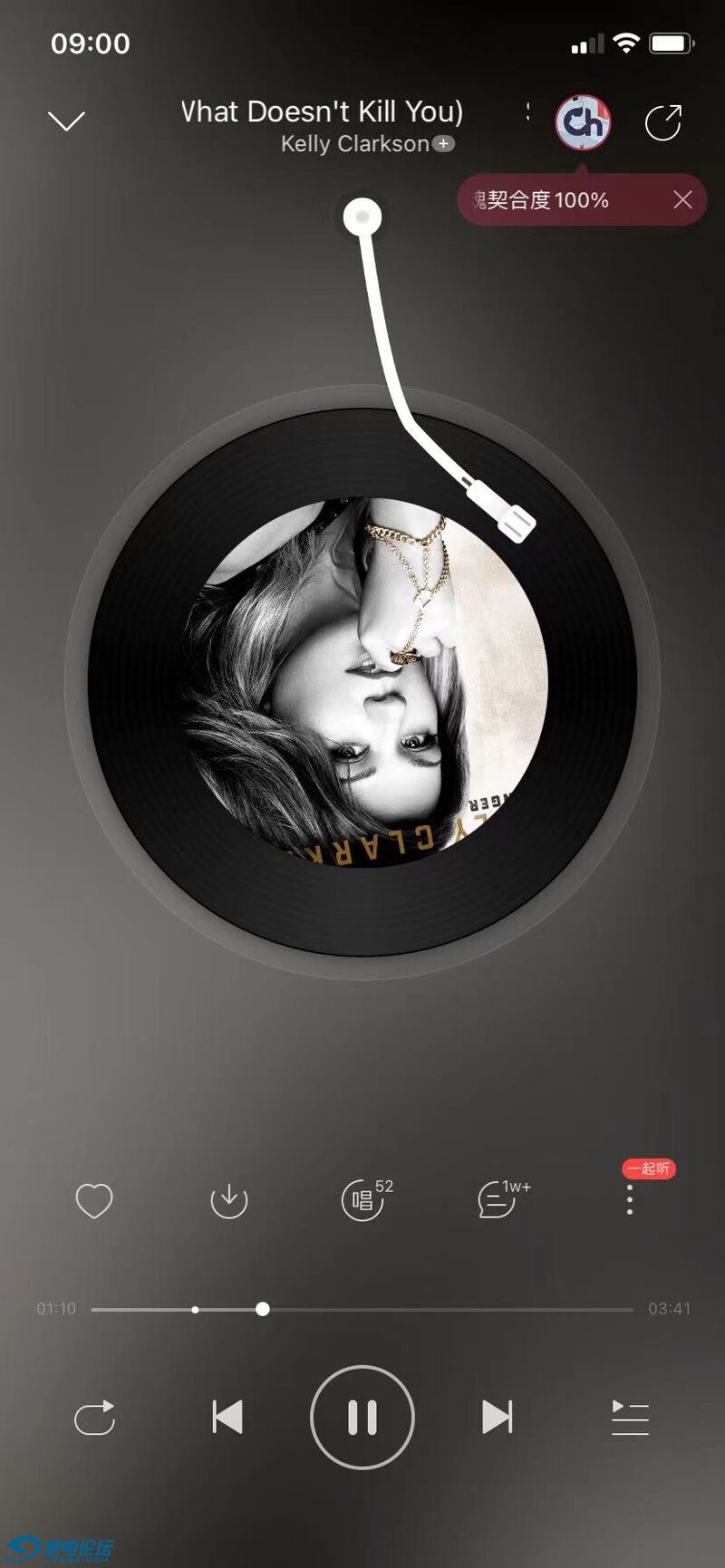Screen dimensions: 725x1568
Task: Open the Ch avatar at top
Action: [583, 122]
